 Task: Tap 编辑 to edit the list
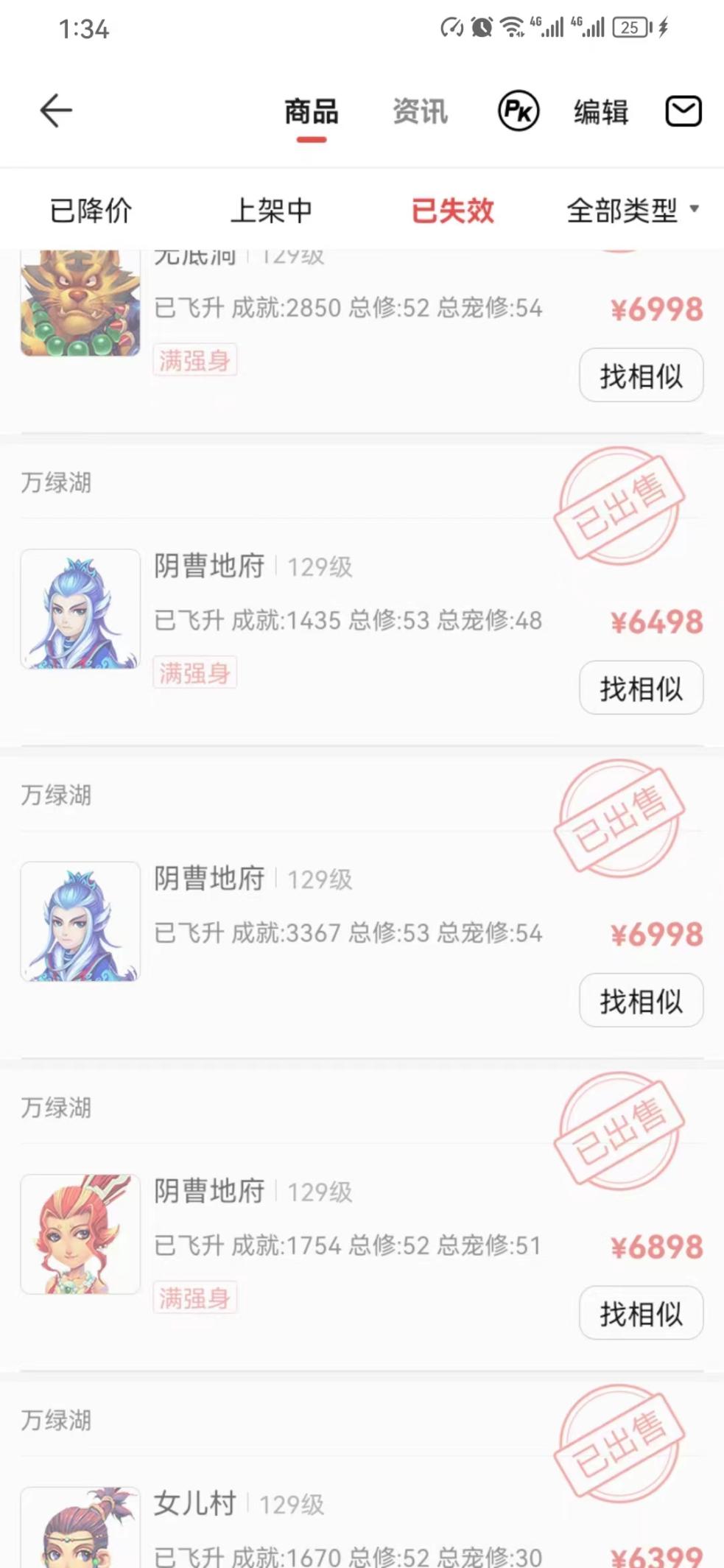601,112
